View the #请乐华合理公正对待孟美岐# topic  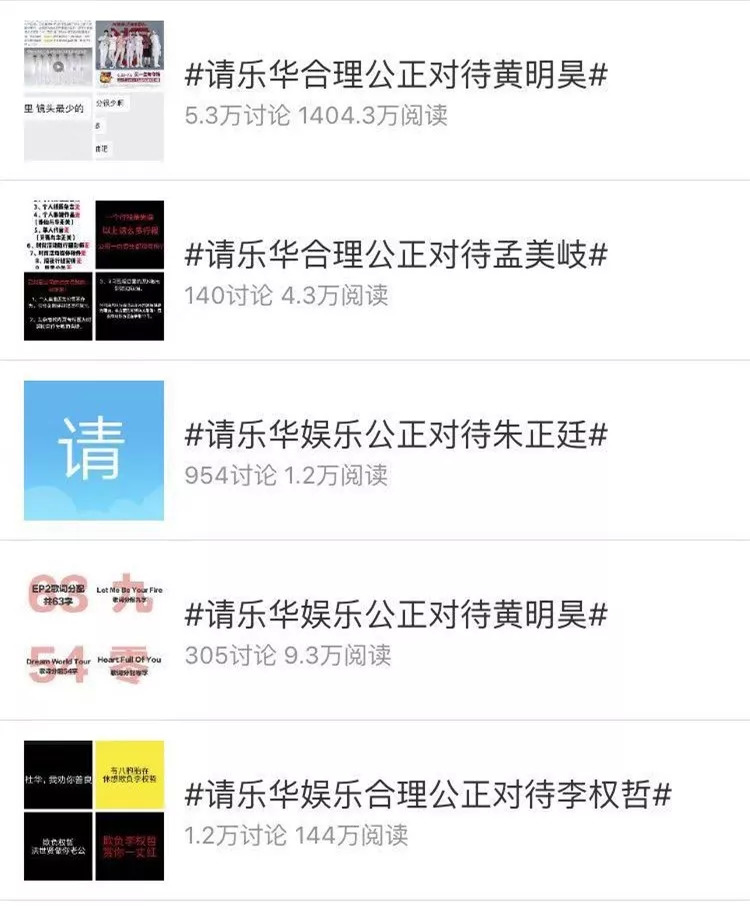pyautogui.click(x=396, y=255)
